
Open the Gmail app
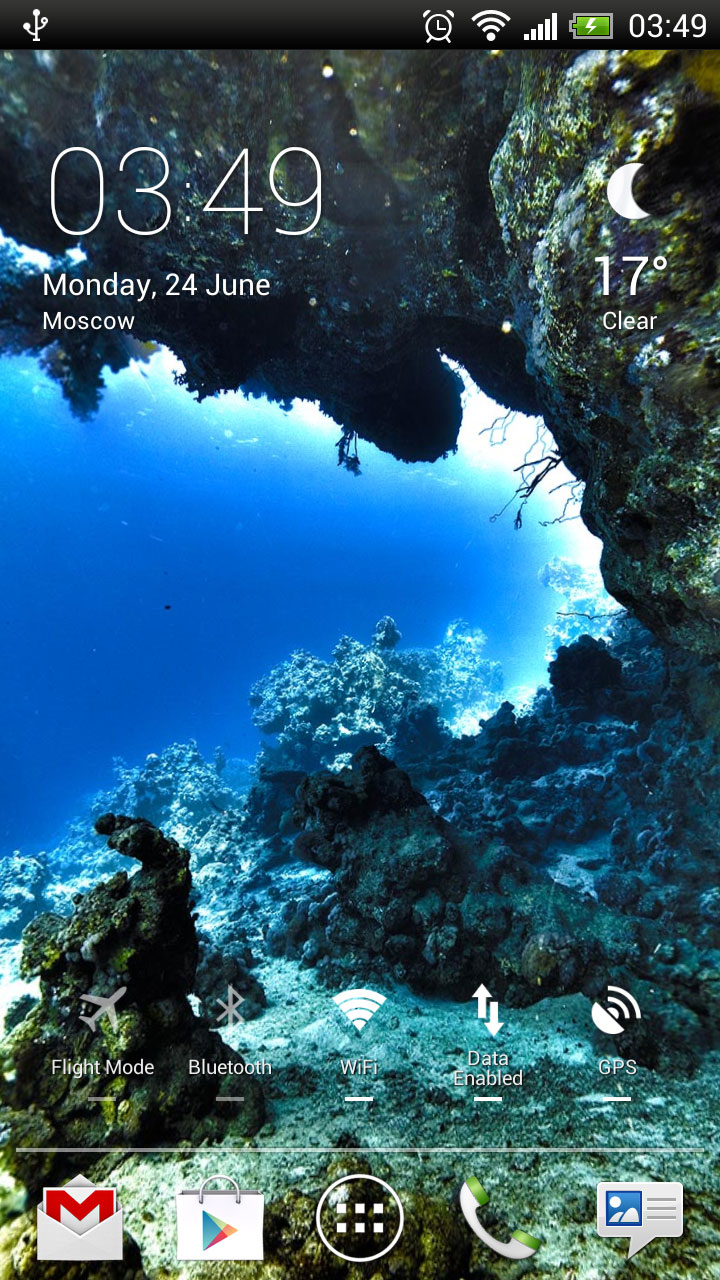pyautogui.click(x=80, y=1218)
